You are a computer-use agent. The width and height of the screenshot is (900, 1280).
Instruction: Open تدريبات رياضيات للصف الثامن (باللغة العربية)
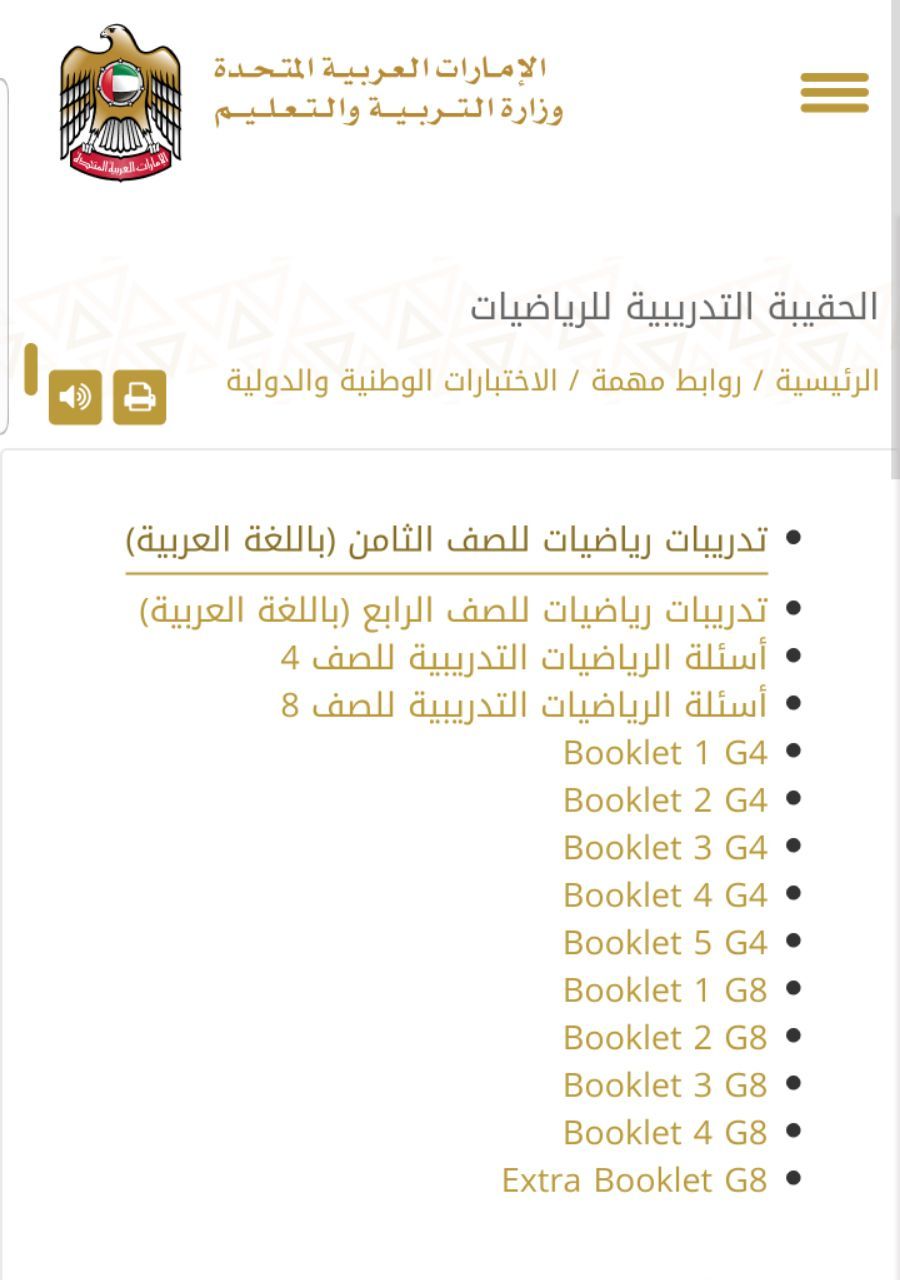446,540
